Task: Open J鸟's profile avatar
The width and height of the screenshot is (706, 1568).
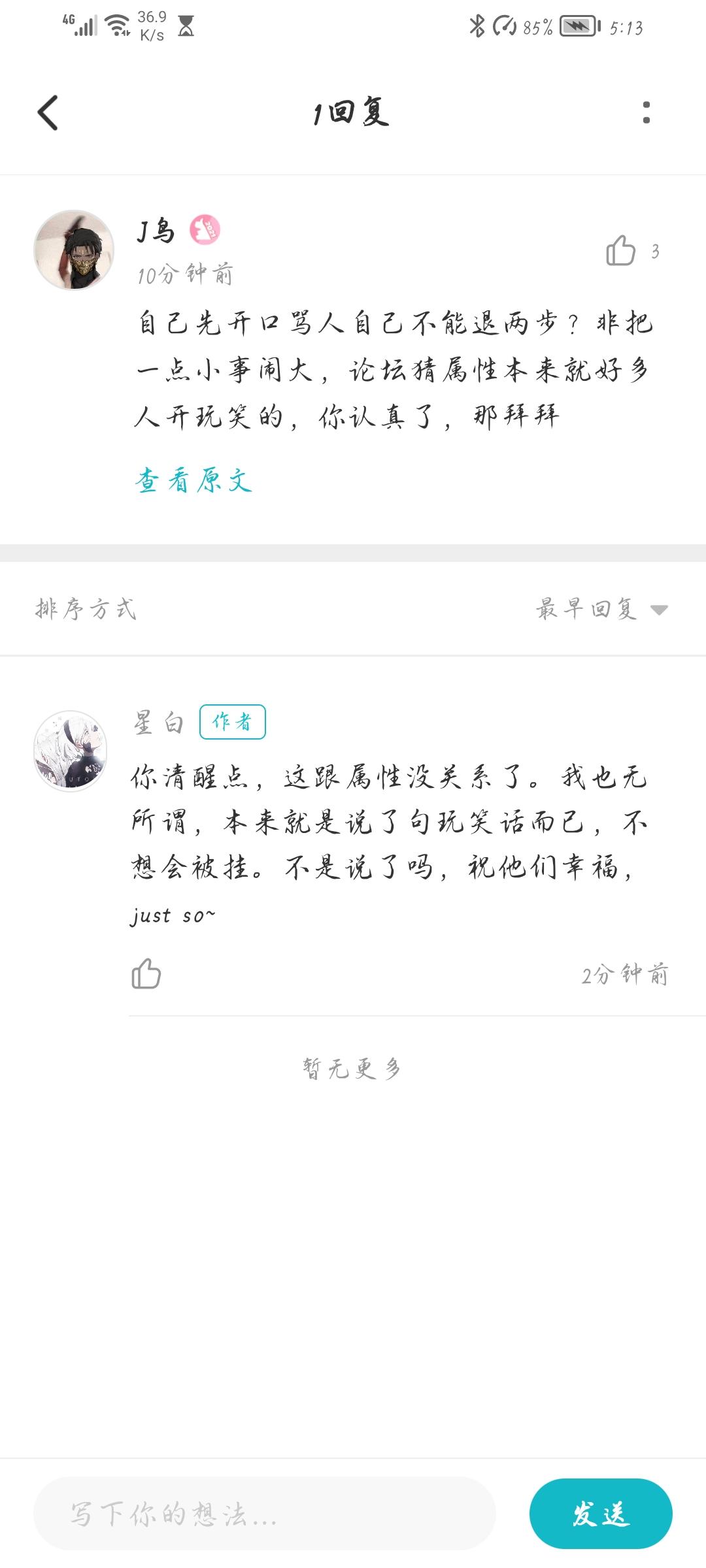Action: pos(74,250)
